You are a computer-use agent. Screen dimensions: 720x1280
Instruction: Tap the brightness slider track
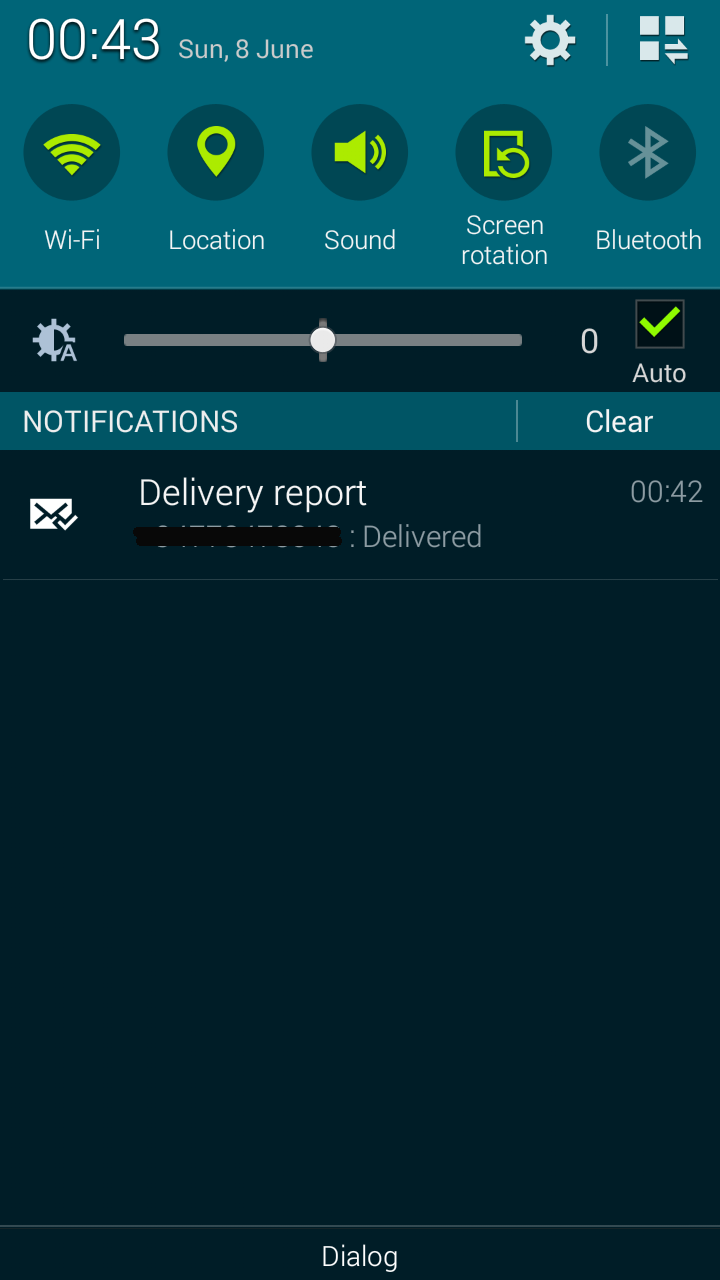[x=323, y=341]
